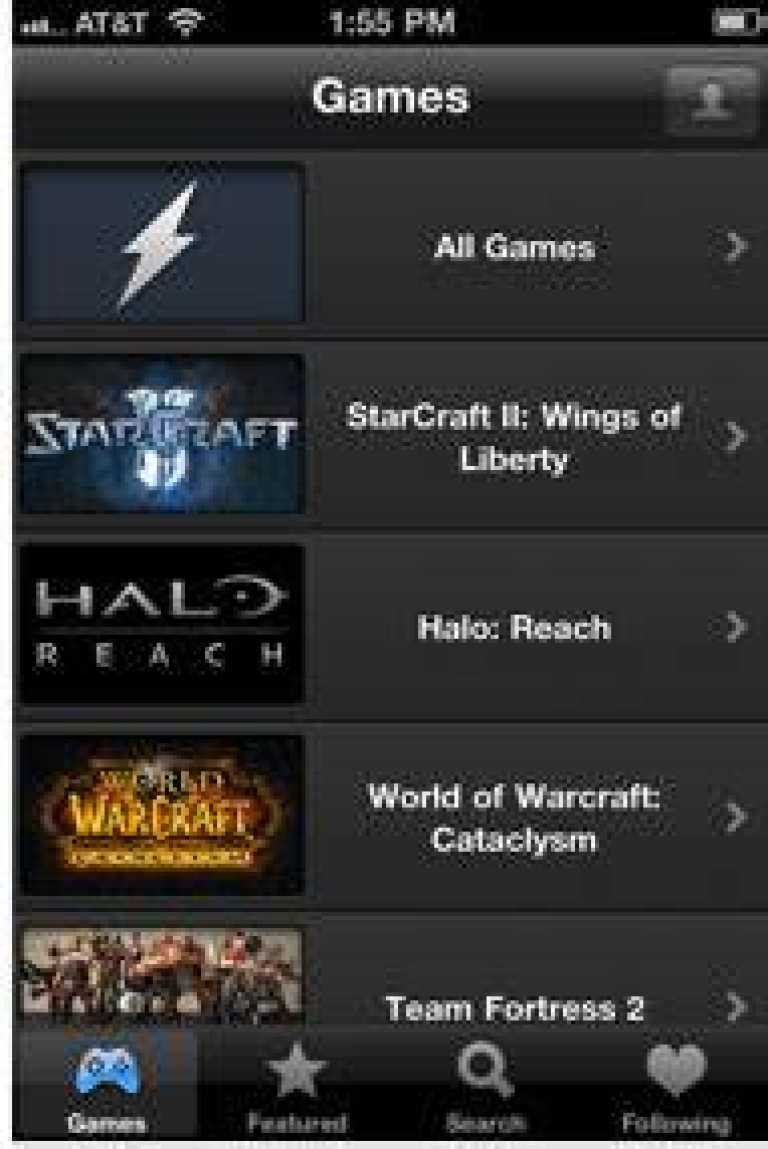Open World of Warcraft: Cataclysm
Image resolution: width=768 pixels, height=1149 pixels.
coord(514,817)
